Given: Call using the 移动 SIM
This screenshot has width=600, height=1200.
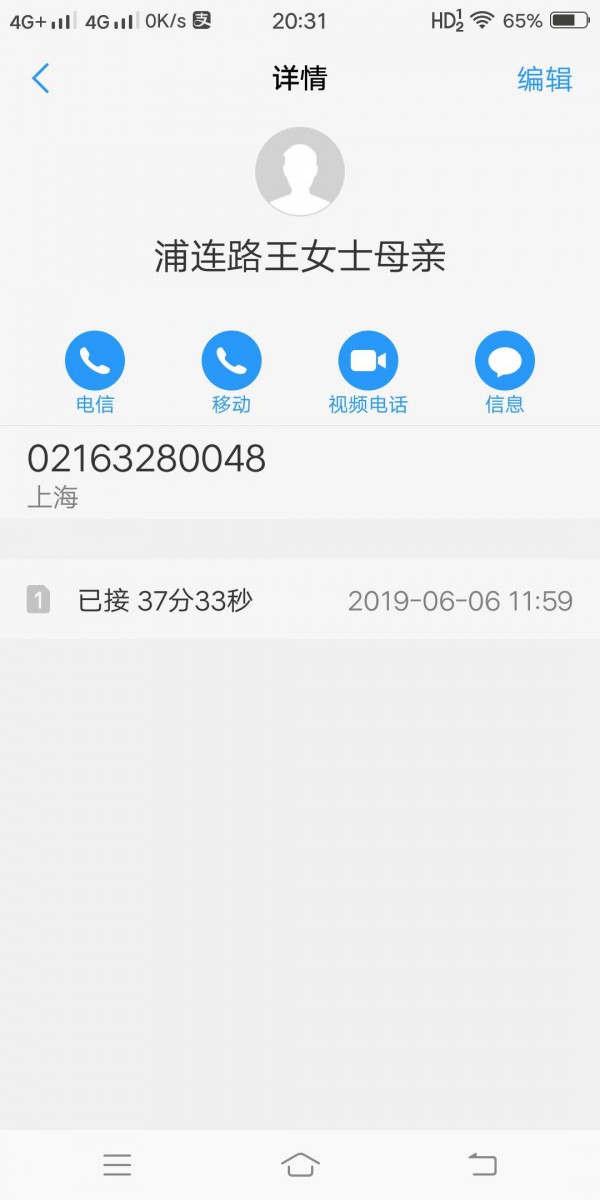Looking at the screenshot, I should click(x=231, y=361).
